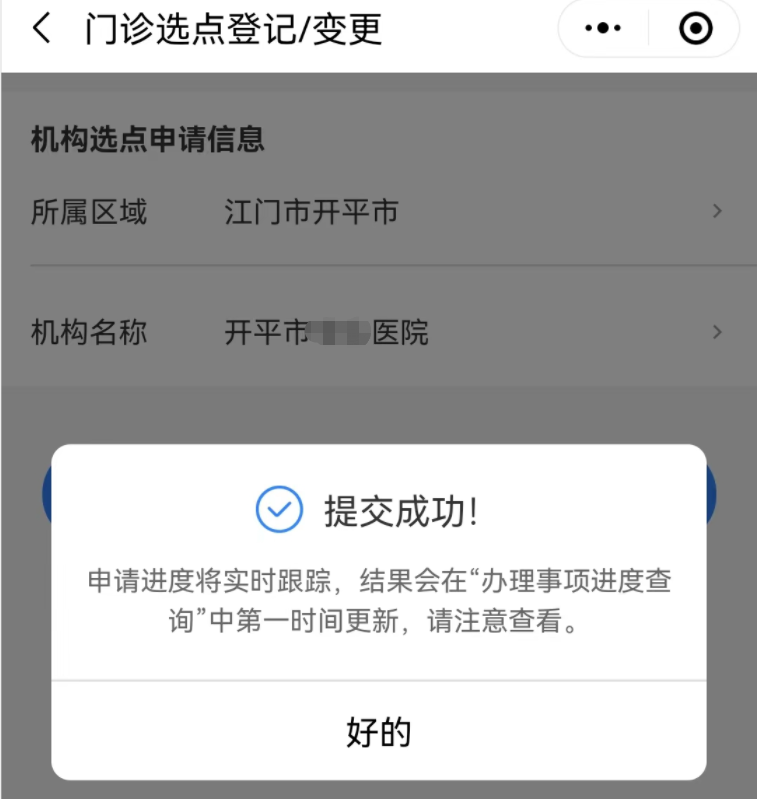Confirm the dialog by tapping 好的
This screenshot has width=757, height=799.
point(379,732)
